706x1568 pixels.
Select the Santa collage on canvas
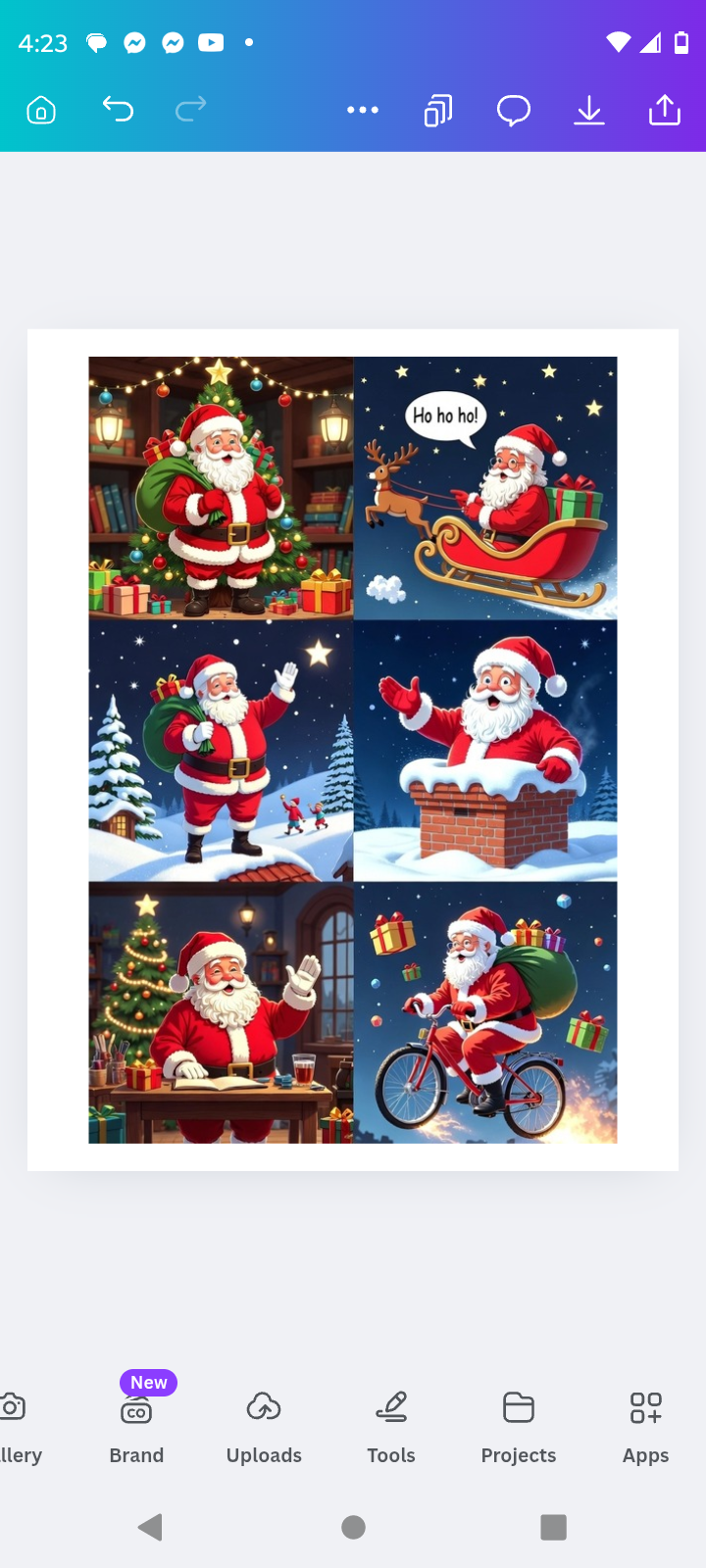(x=353, y=750)
